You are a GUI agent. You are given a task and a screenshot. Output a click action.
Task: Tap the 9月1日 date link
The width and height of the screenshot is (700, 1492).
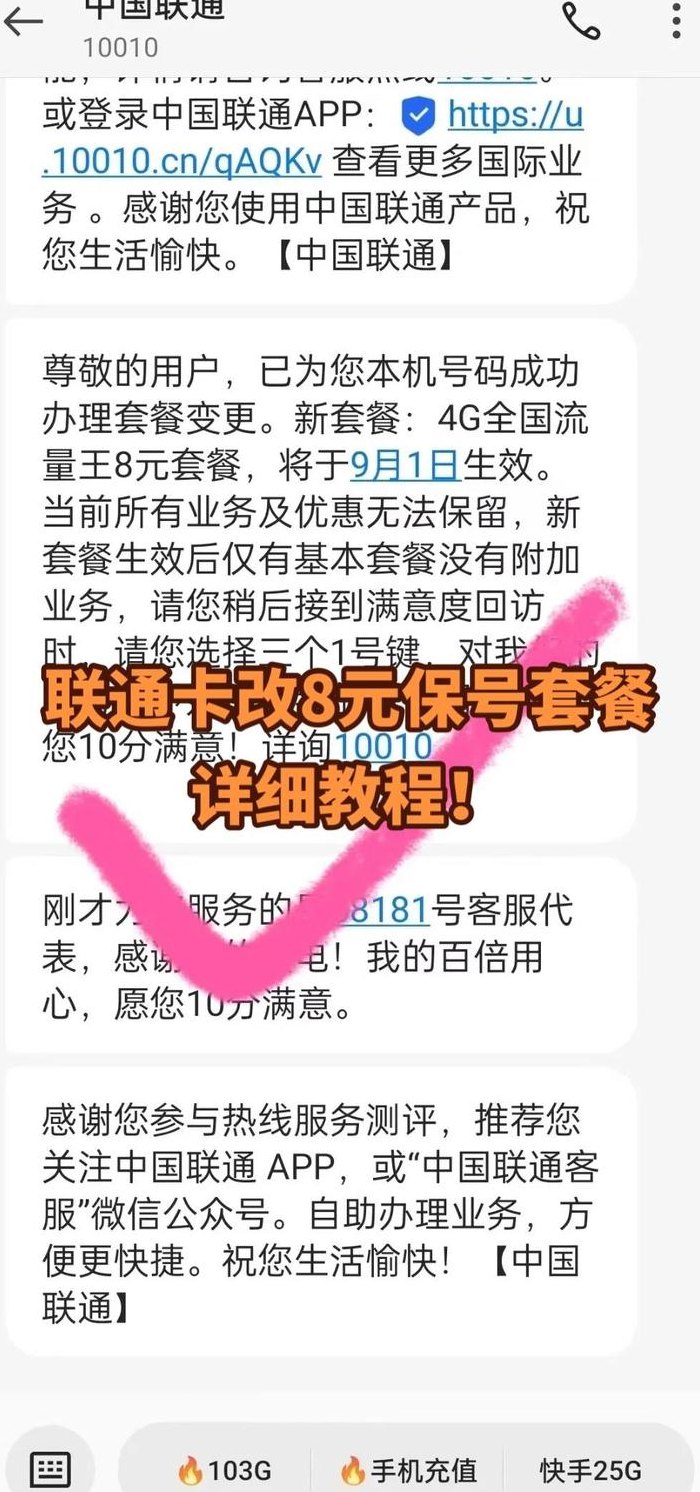(x=404, y=465)
